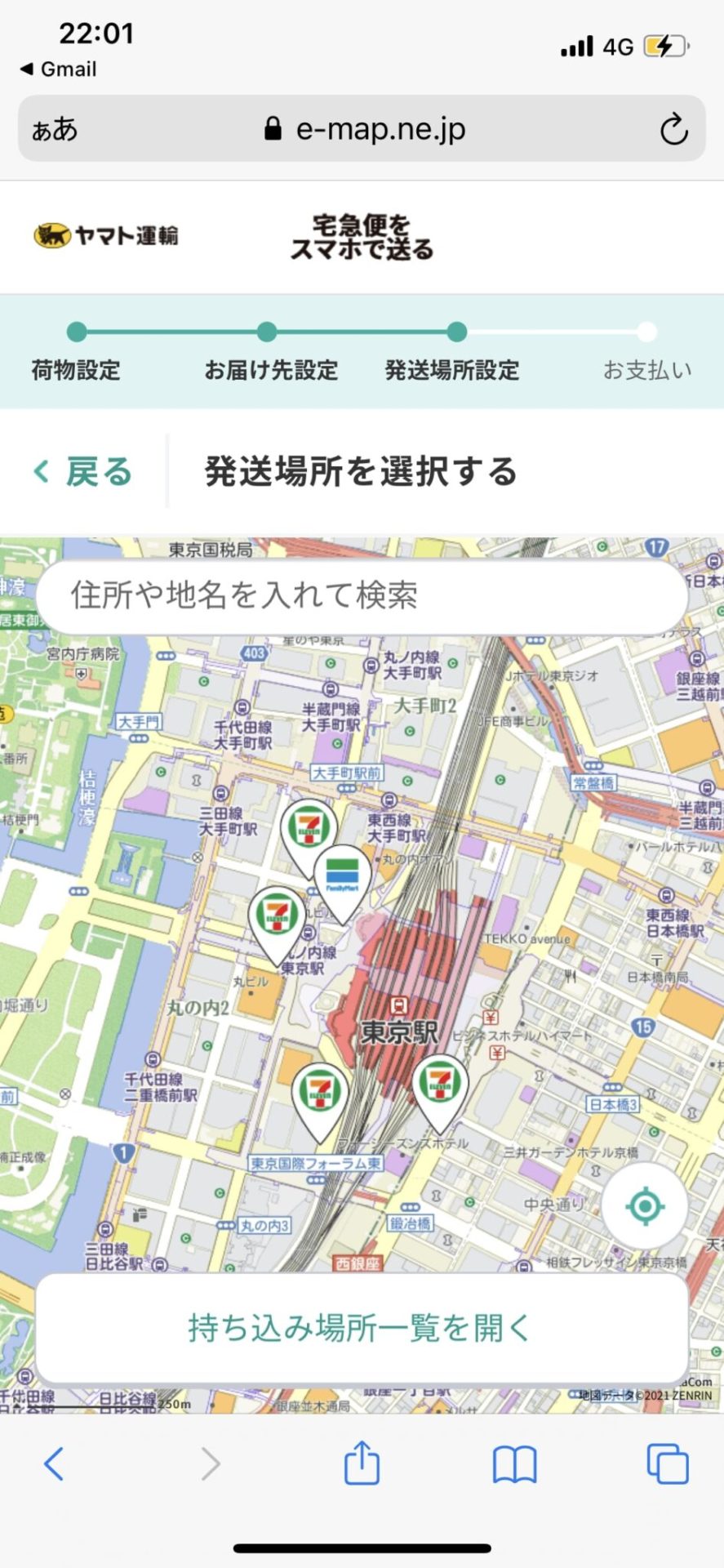Go back in Safari toolbar

(54, 1463)
